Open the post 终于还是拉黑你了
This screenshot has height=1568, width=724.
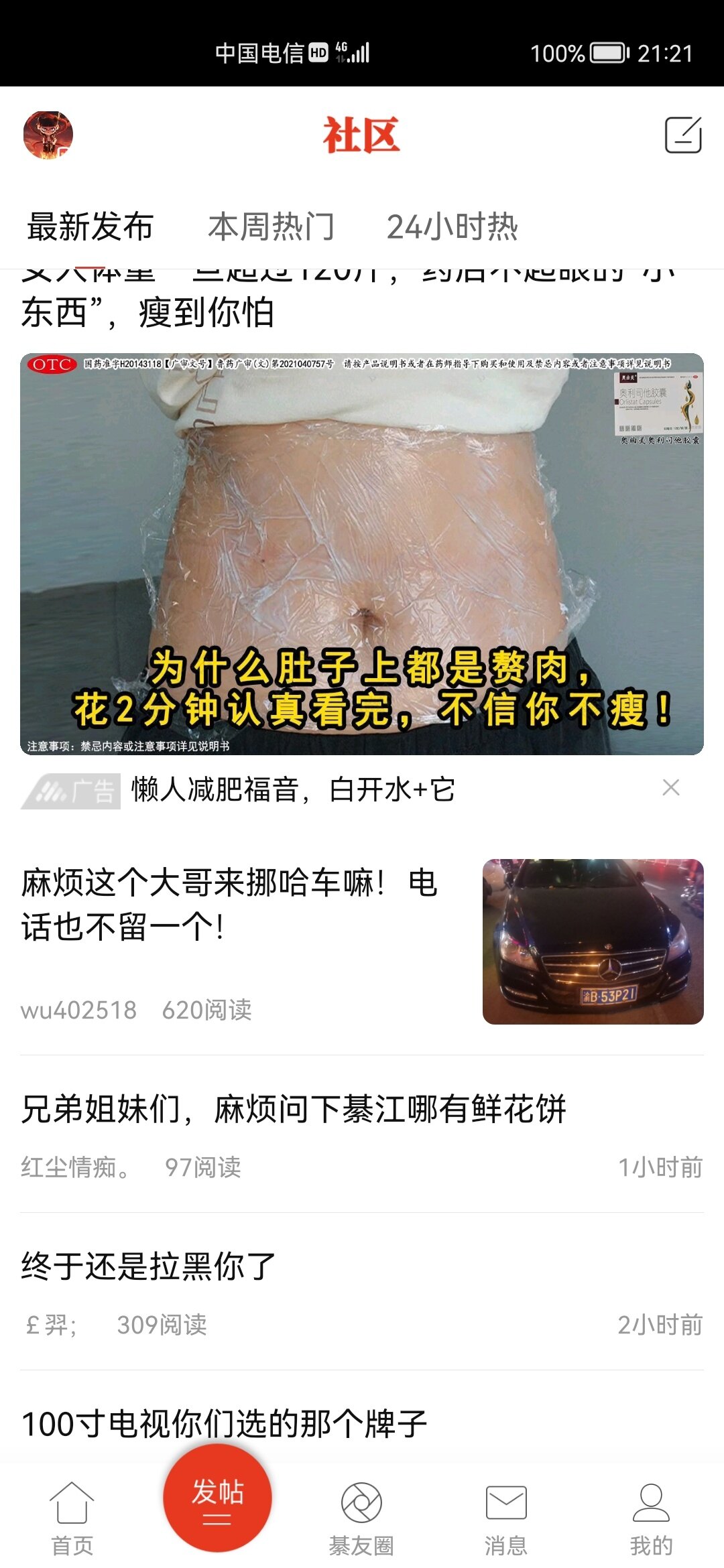[x=149, y=1266]
